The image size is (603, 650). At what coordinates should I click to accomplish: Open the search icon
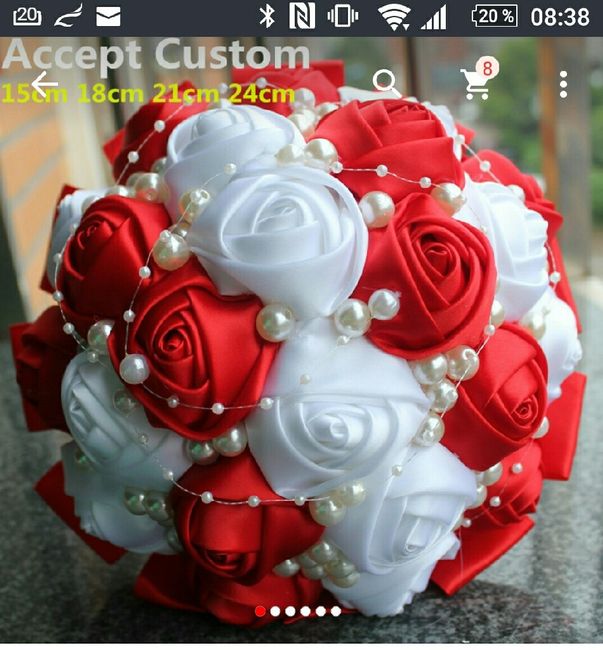pyautogui.click(x=386, y=84)
